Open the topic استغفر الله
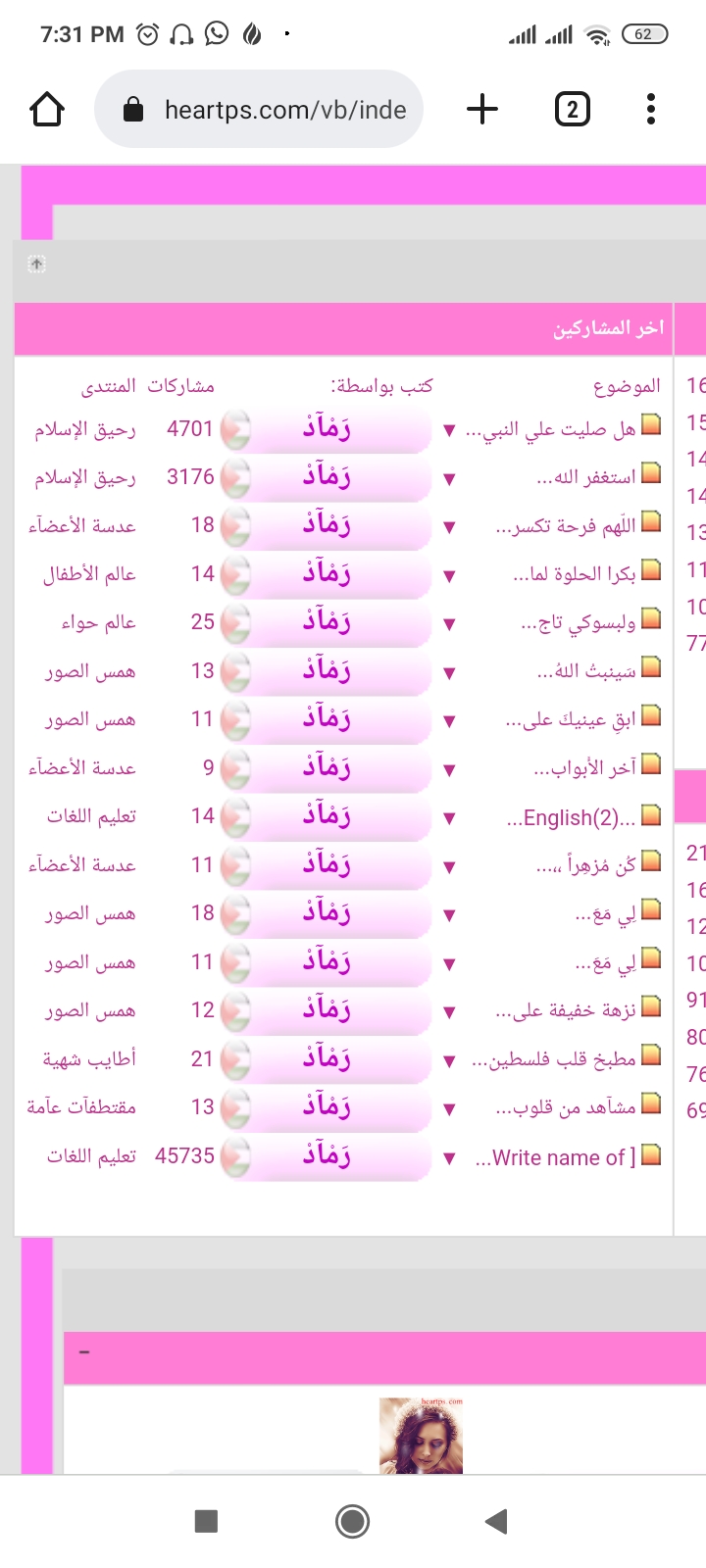The image size is (706, 1568). (586, 478)
